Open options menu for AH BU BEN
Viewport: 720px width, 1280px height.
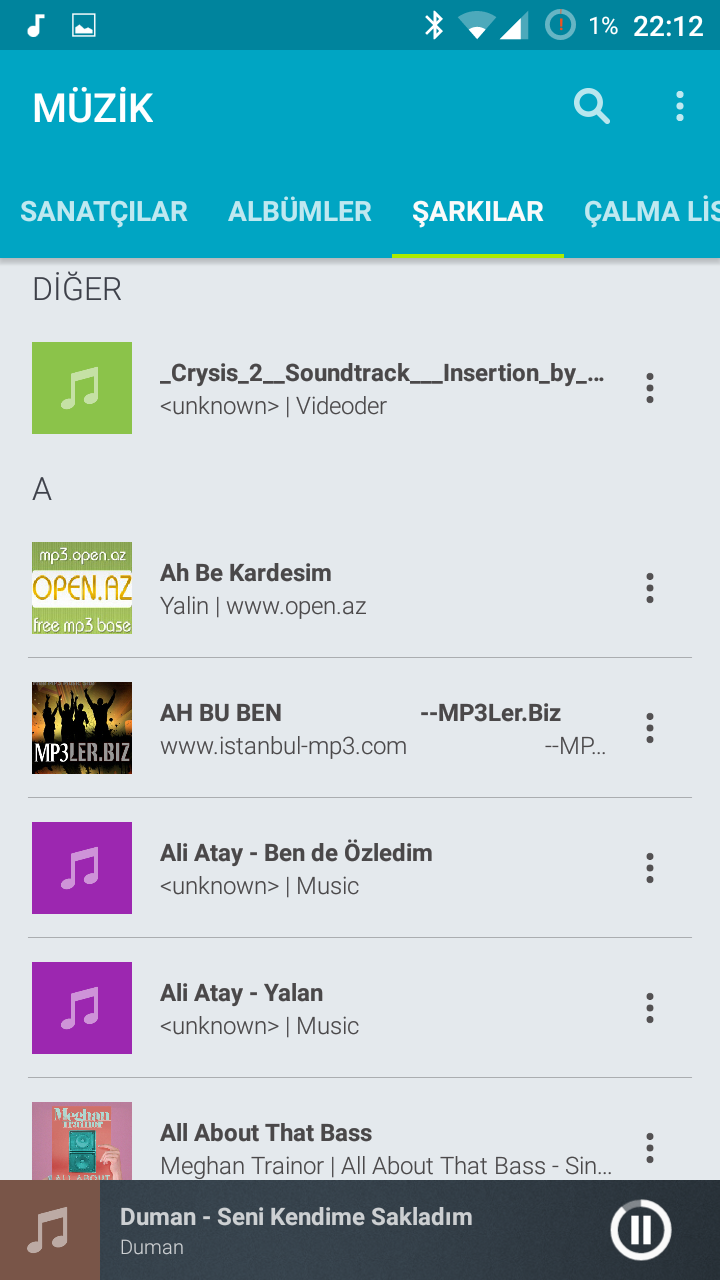coord(649,728)
